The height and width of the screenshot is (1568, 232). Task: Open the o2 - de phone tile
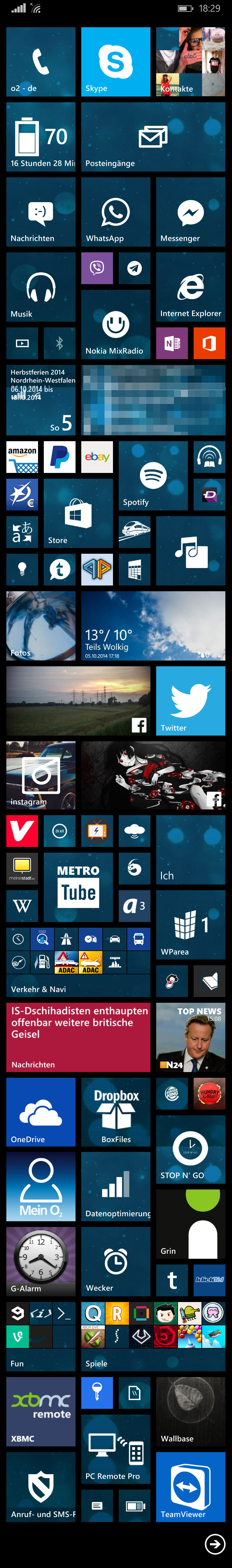[41, 61]
